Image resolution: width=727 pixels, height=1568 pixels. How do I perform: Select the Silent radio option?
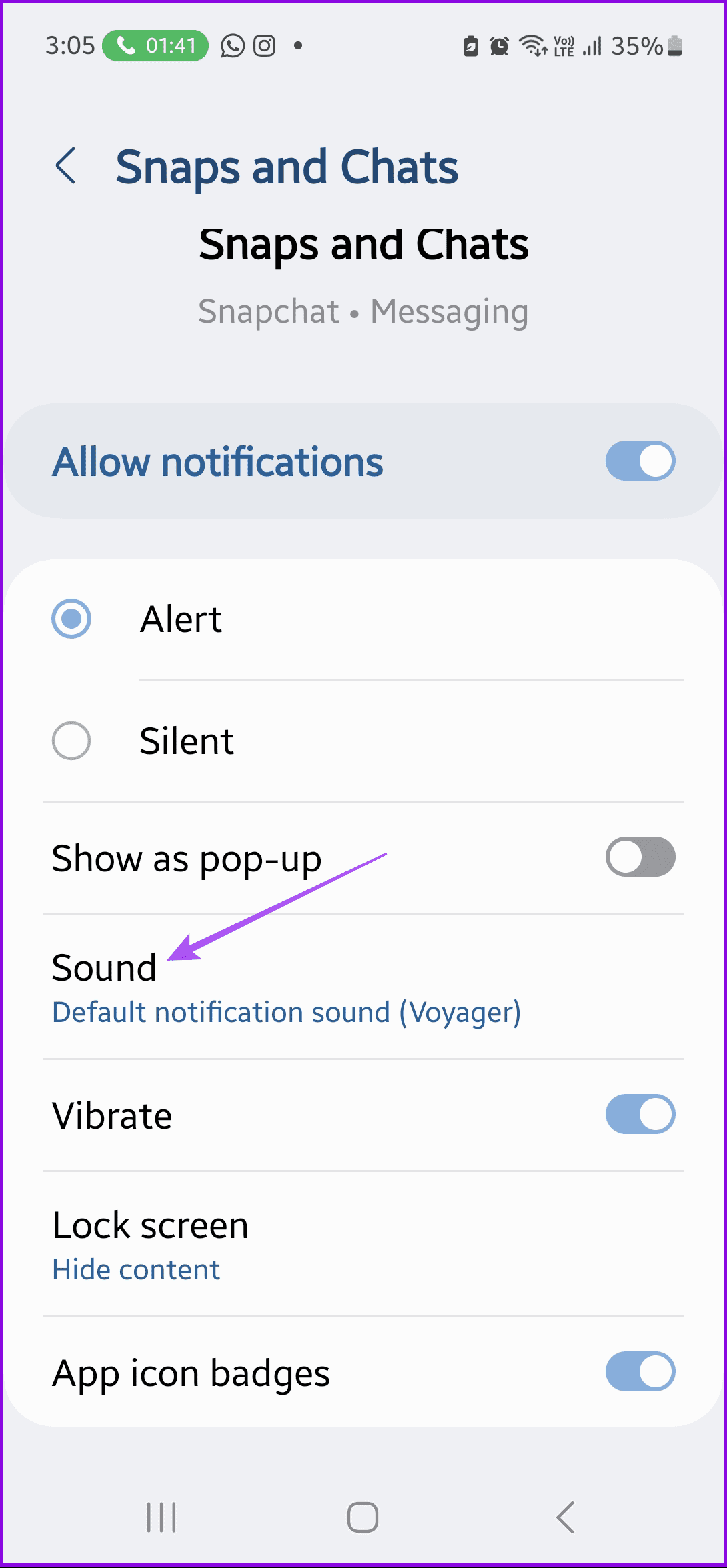click(x=71, y=741)
